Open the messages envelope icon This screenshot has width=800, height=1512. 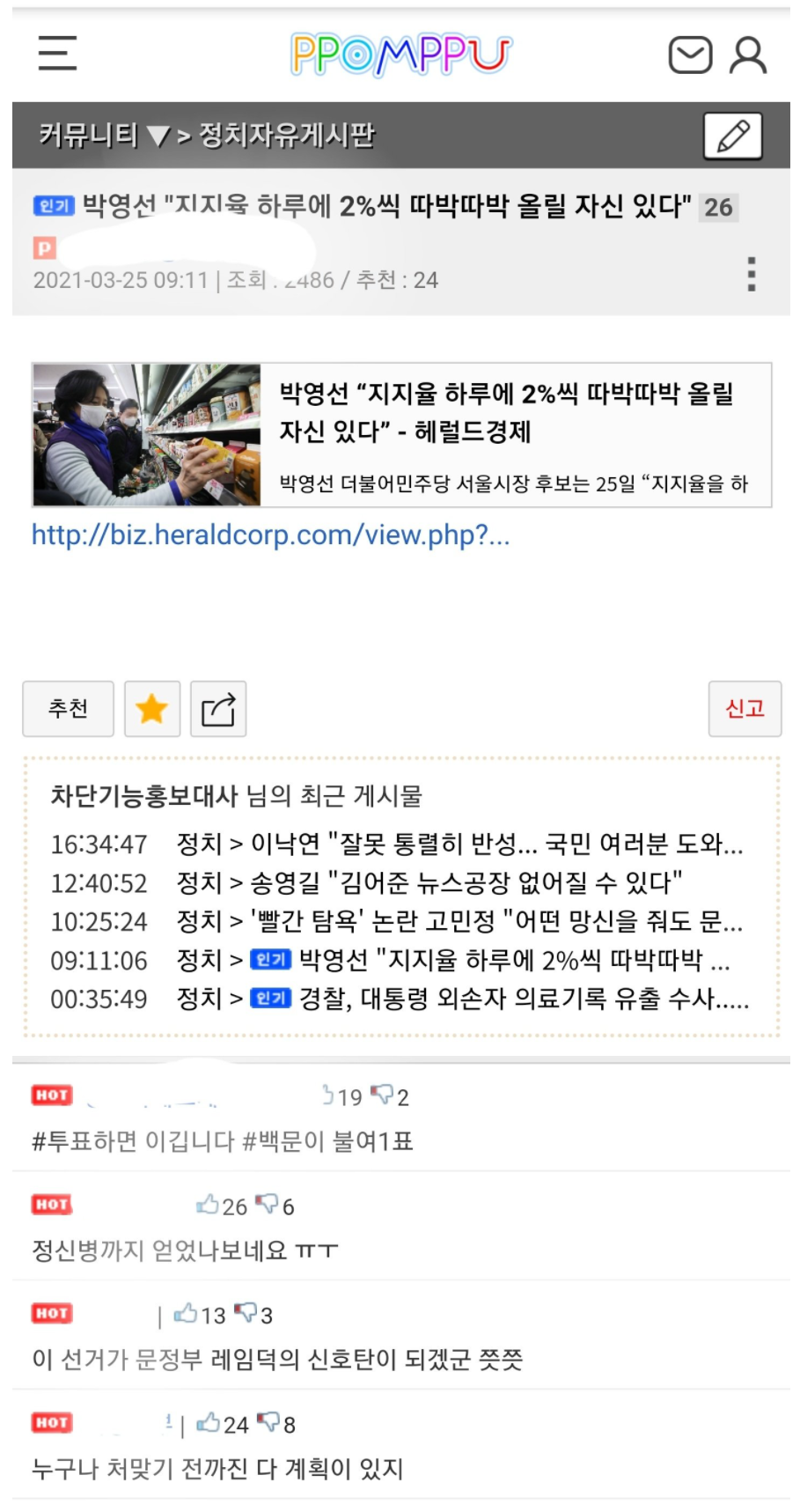click(x=690, y=55)
